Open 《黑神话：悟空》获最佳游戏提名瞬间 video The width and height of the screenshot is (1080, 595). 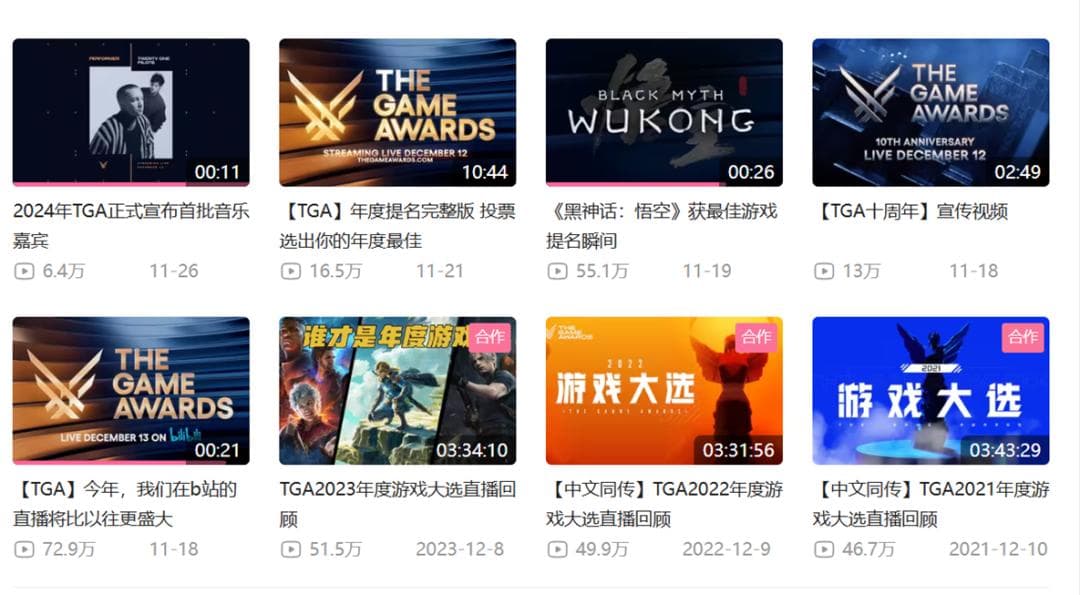pos(664,112)
